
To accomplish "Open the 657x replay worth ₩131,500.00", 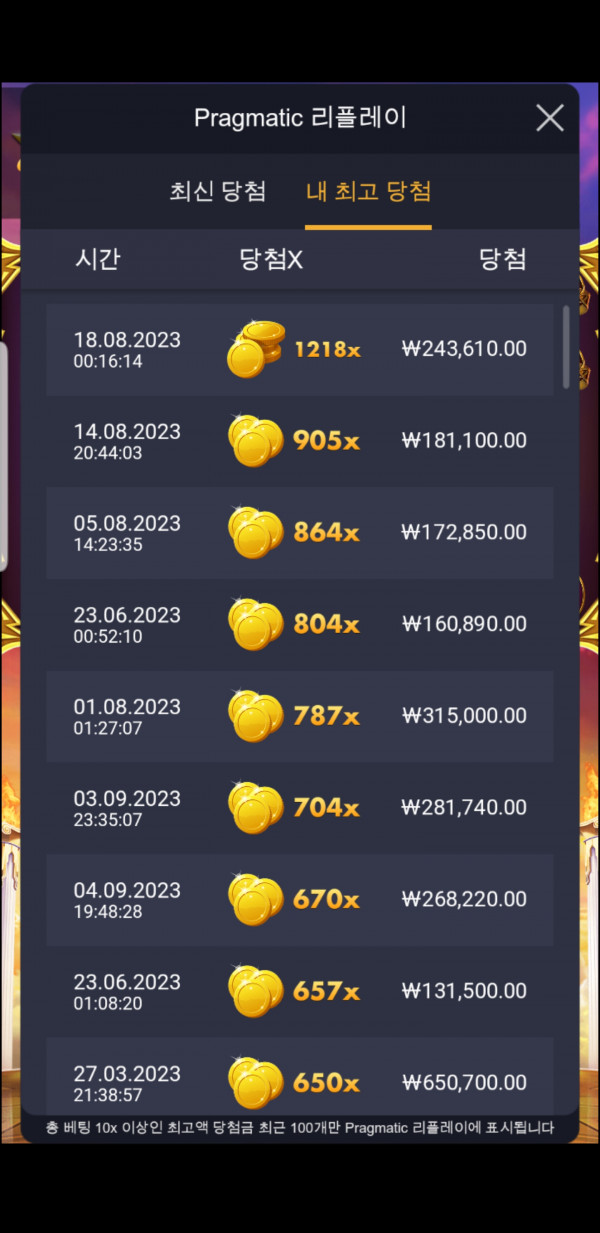I will [300, 991].
